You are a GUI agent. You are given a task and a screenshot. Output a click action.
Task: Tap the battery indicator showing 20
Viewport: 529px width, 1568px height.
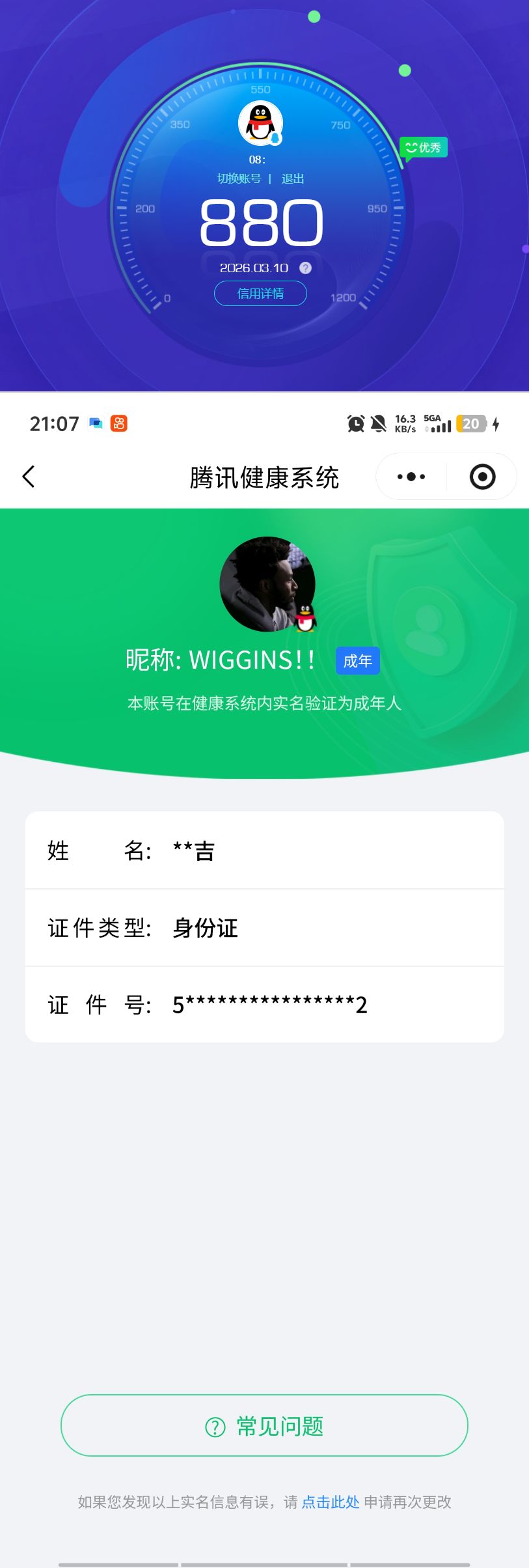(x=470, y=424)
